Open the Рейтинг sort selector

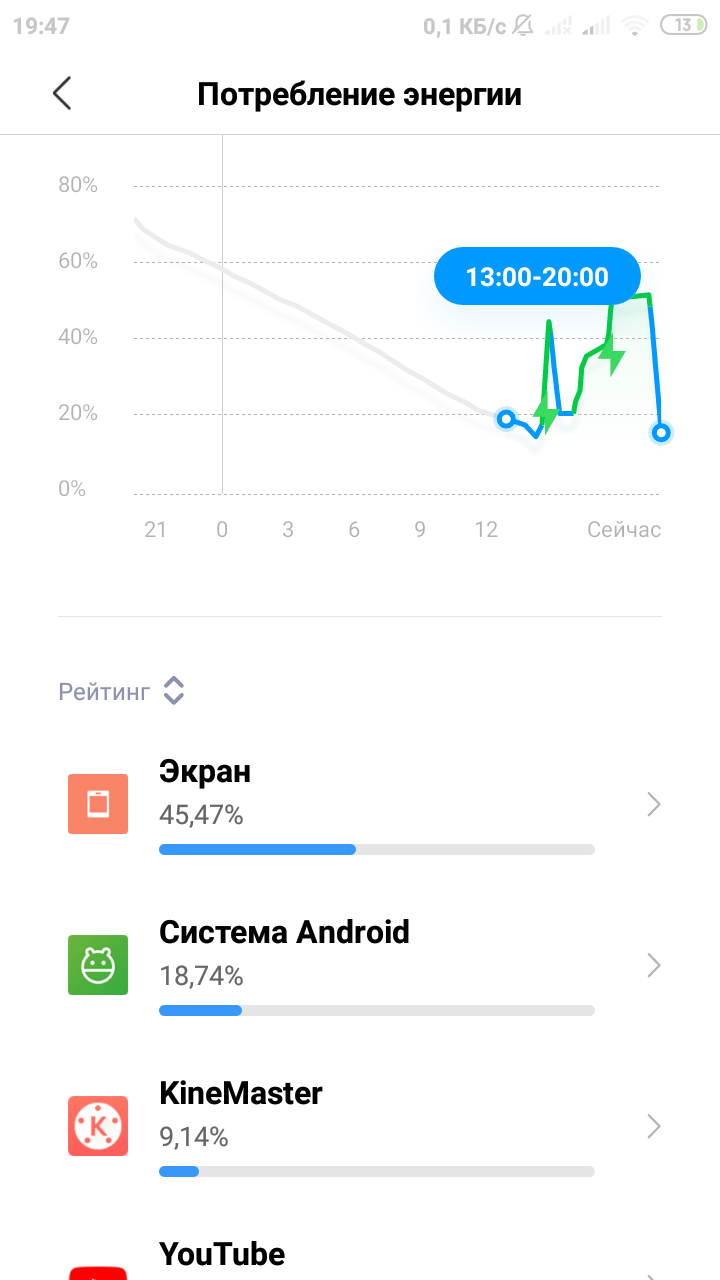coord(122,691)
